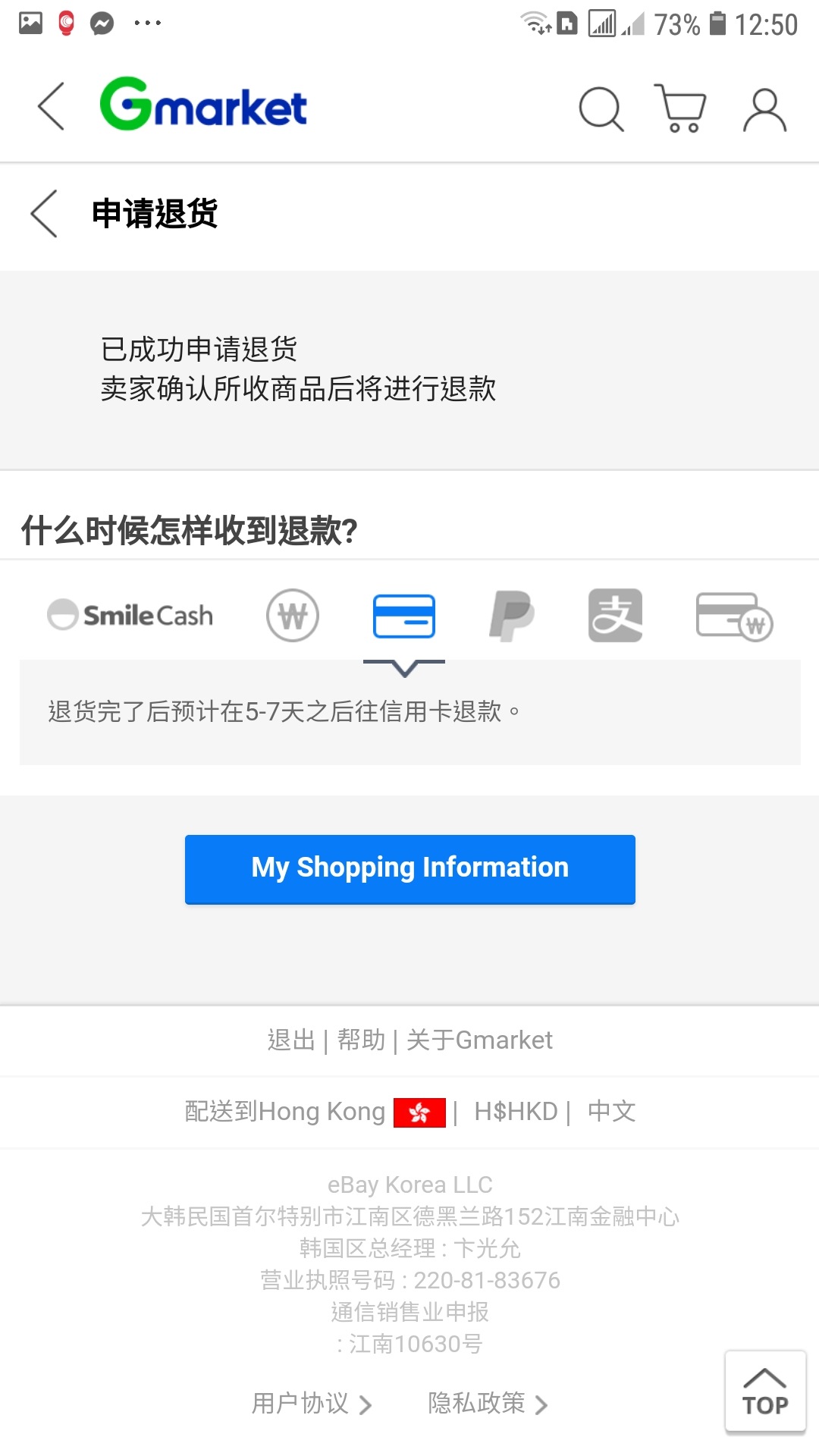Select the won coin refund method
819x1456 pixels.
point(293,615)
